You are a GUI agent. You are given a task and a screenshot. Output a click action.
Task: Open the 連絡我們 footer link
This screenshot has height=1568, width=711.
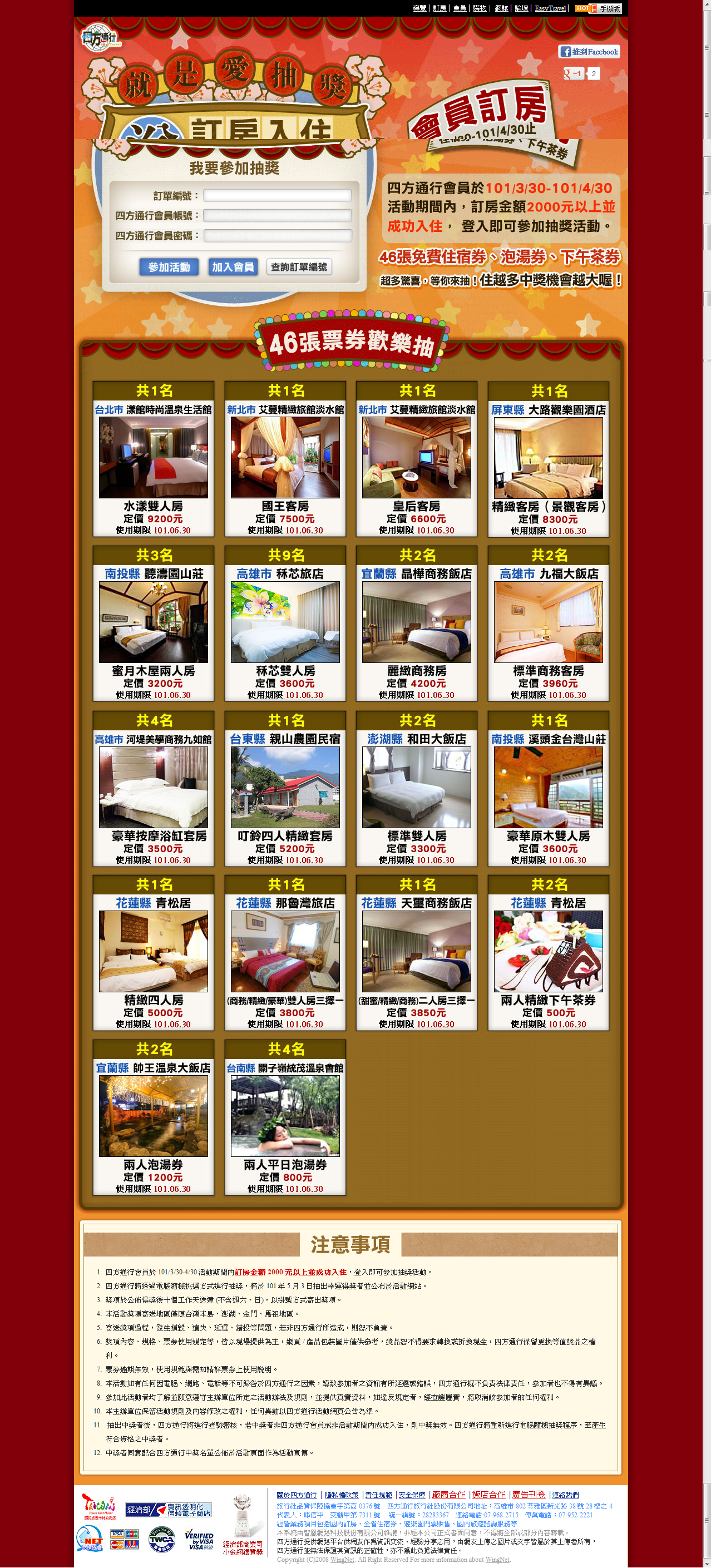[x=565, y=1495]
